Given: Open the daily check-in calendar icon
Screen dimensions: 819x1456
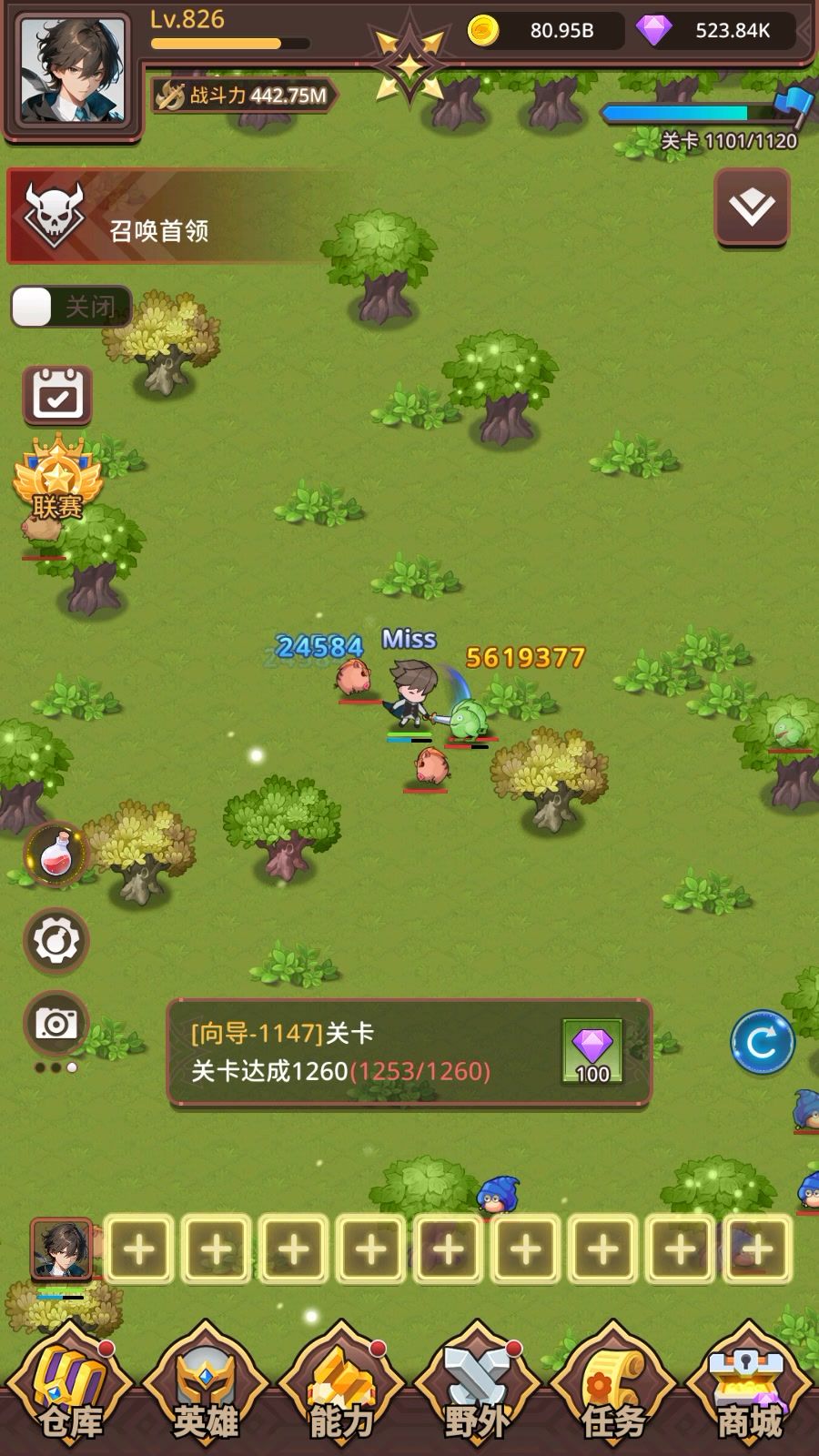Looking at the screenshot, I should point(57,395).
